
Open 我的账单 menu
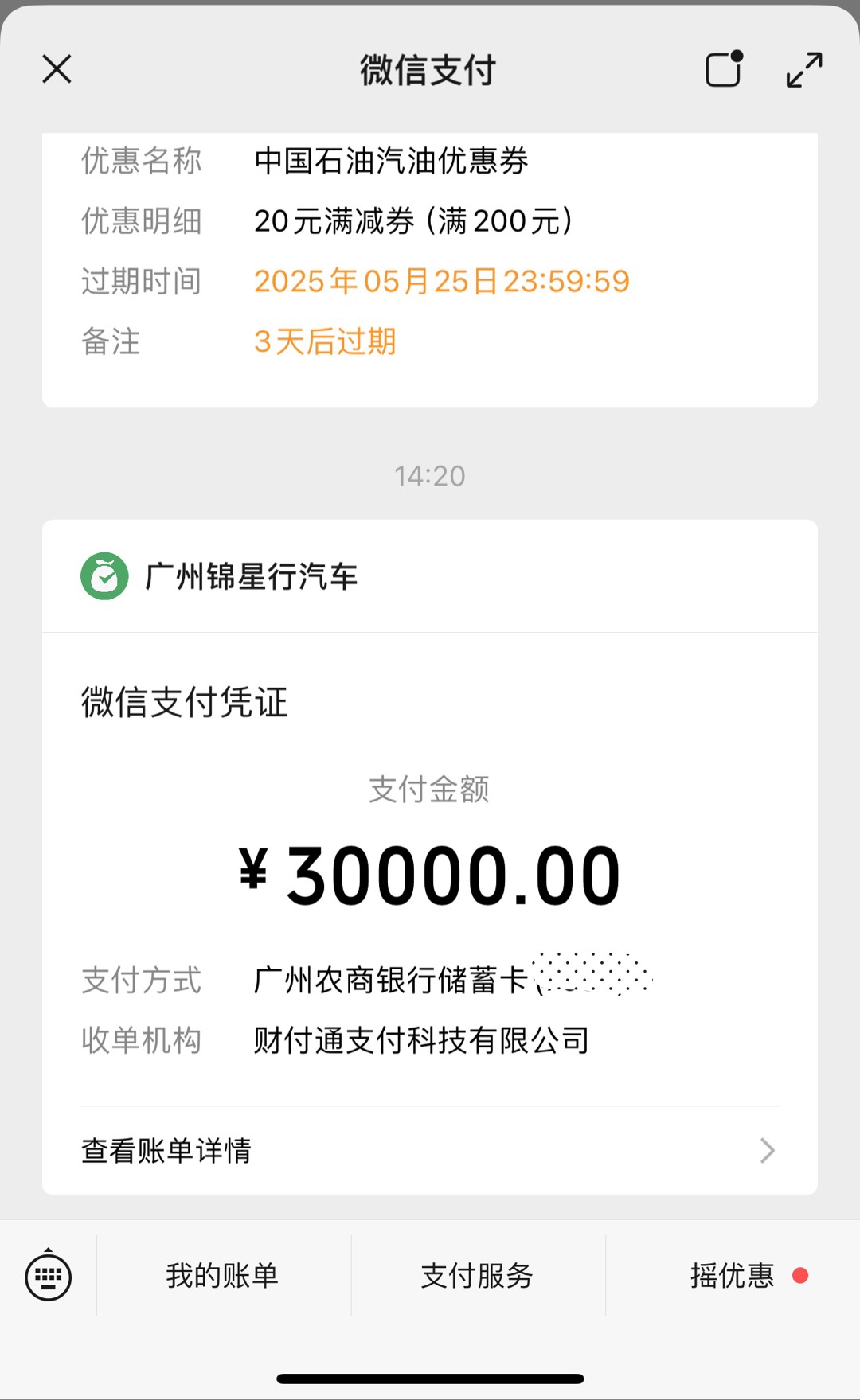click(223, 1275)
